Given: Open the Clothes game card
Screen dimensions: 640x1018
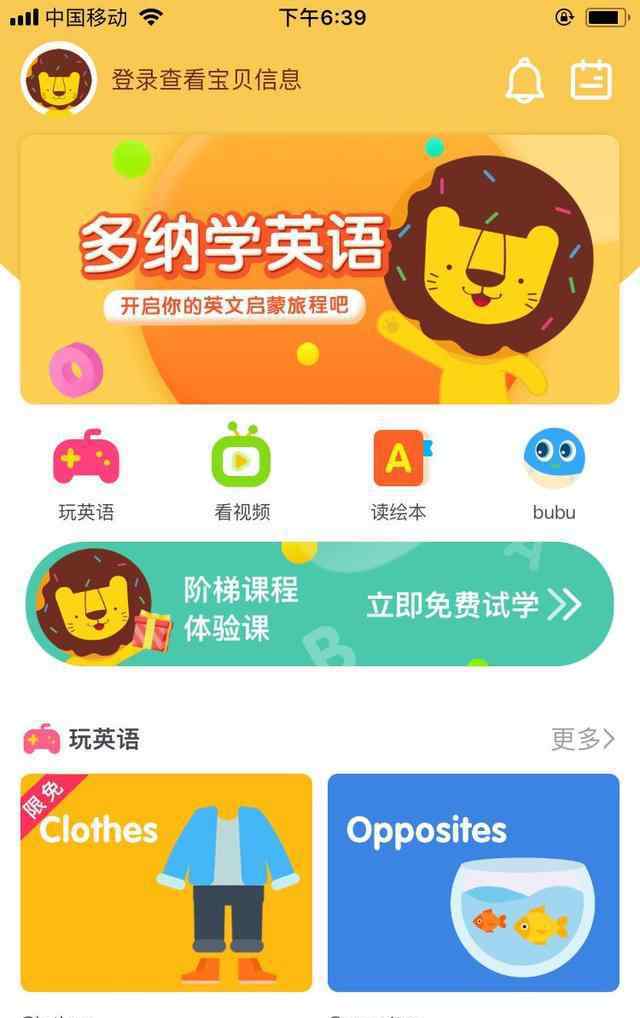Looking at the screenshot, I should pyautogui.click(x=166, y=882).
